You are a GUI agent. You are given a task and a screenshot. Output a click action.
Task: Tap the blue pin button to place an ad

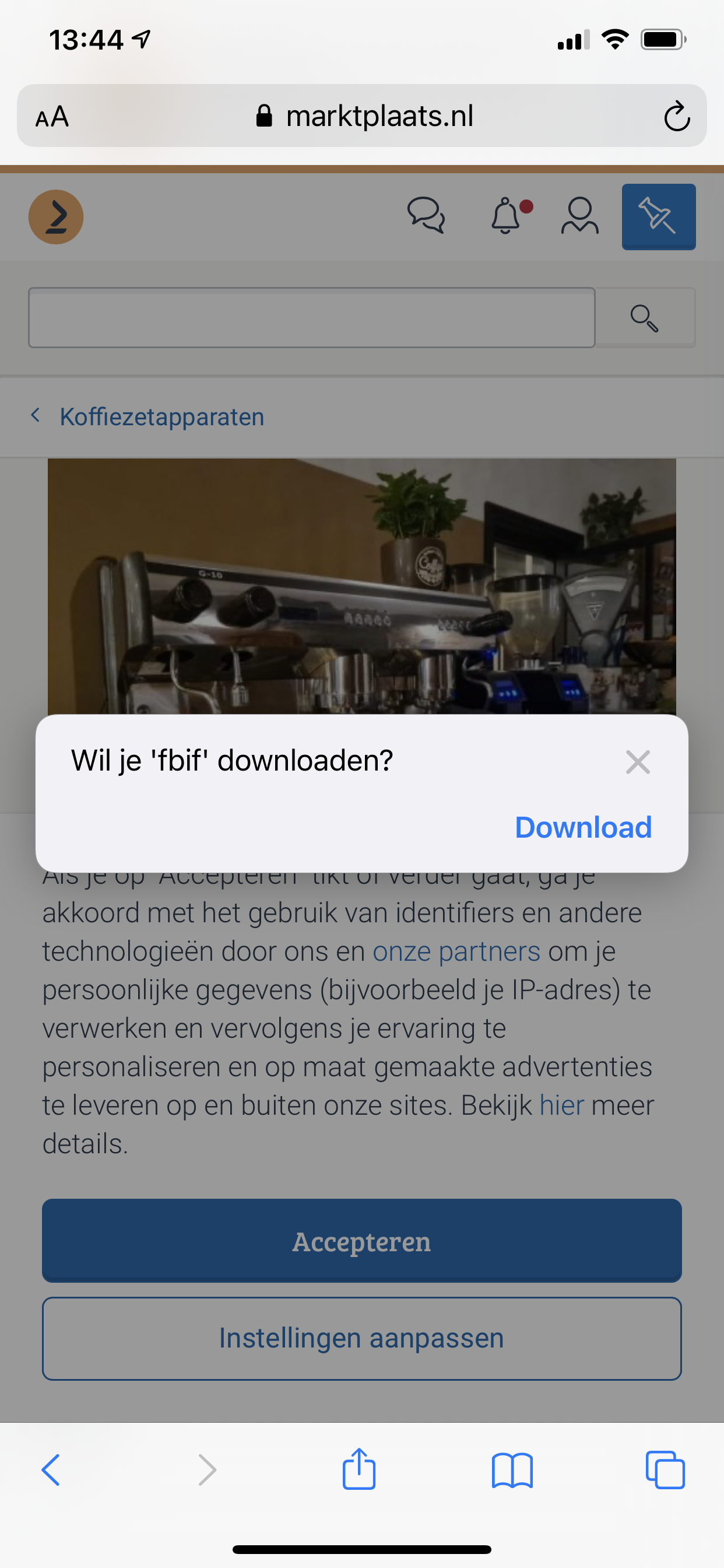(x=658, y=216)
